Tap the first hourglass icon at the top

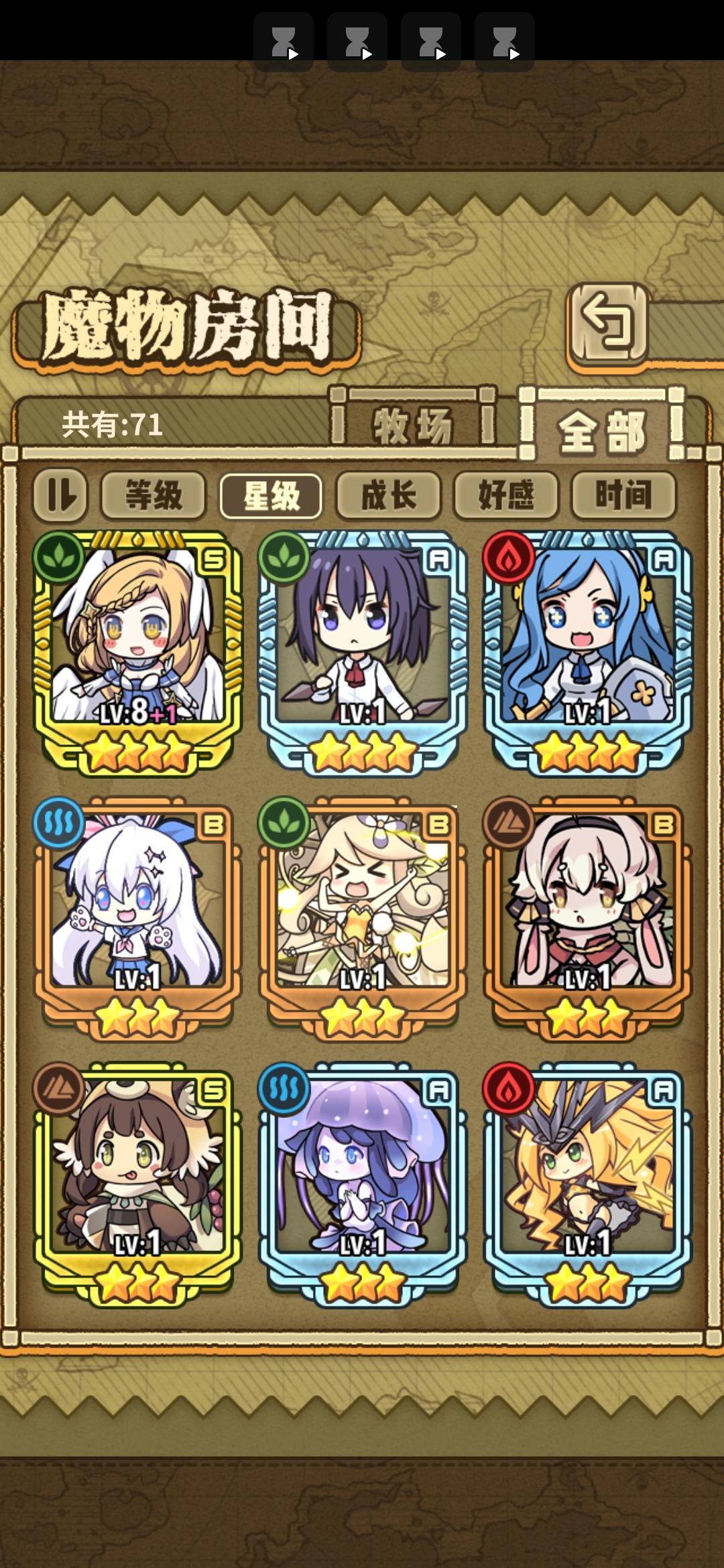pos(284,42)
